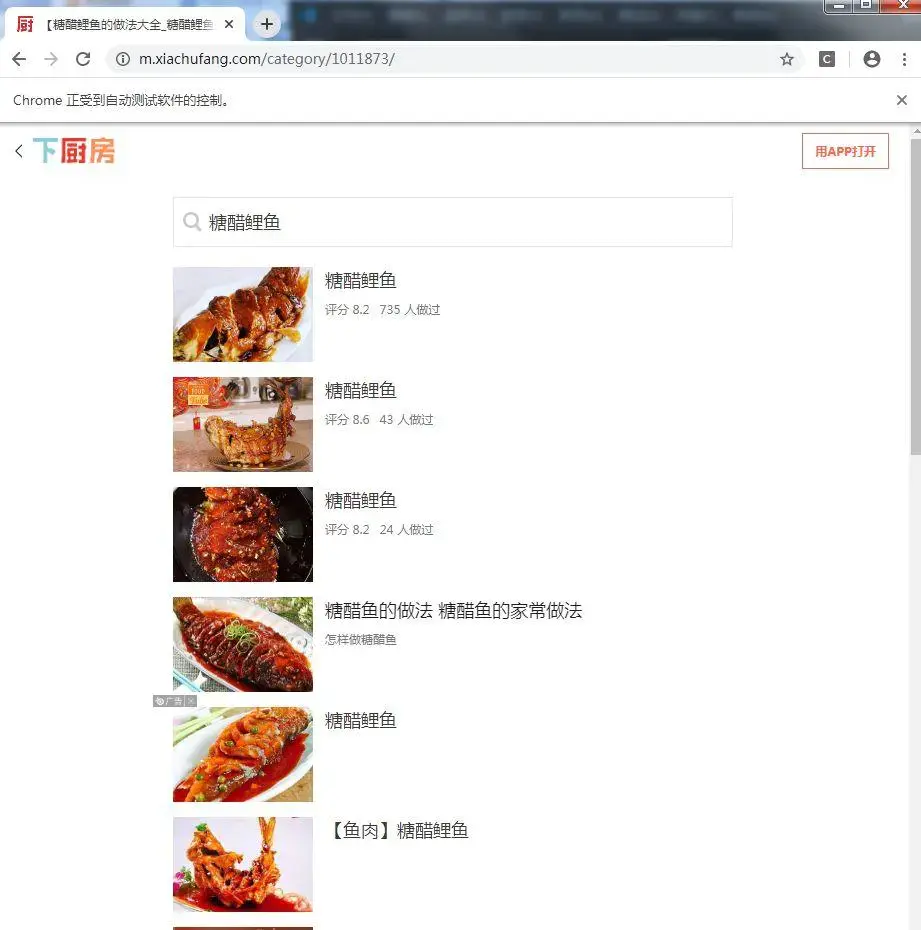
Task: Close the 广告 ad label
Action: click(x=191, y=702)
